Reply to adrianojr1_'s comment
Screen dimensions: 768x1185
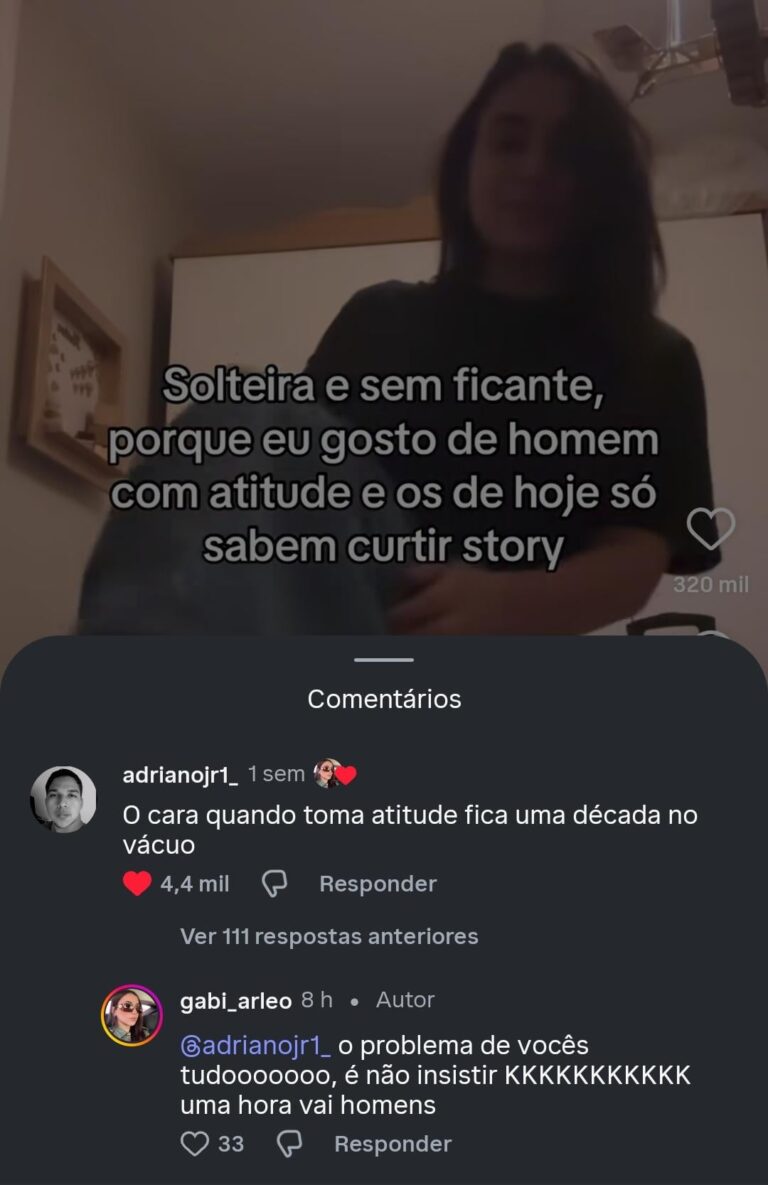pos(377,884)
